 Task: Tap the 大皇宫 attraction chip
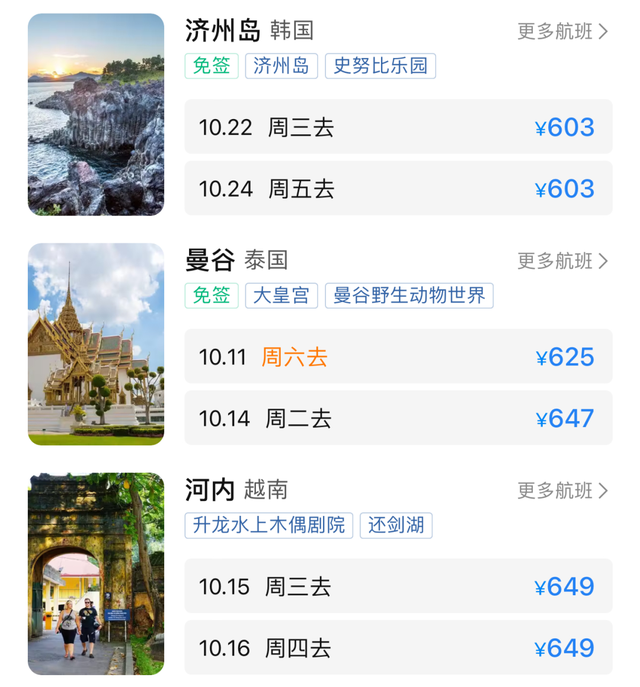click(x=283, y=296)
